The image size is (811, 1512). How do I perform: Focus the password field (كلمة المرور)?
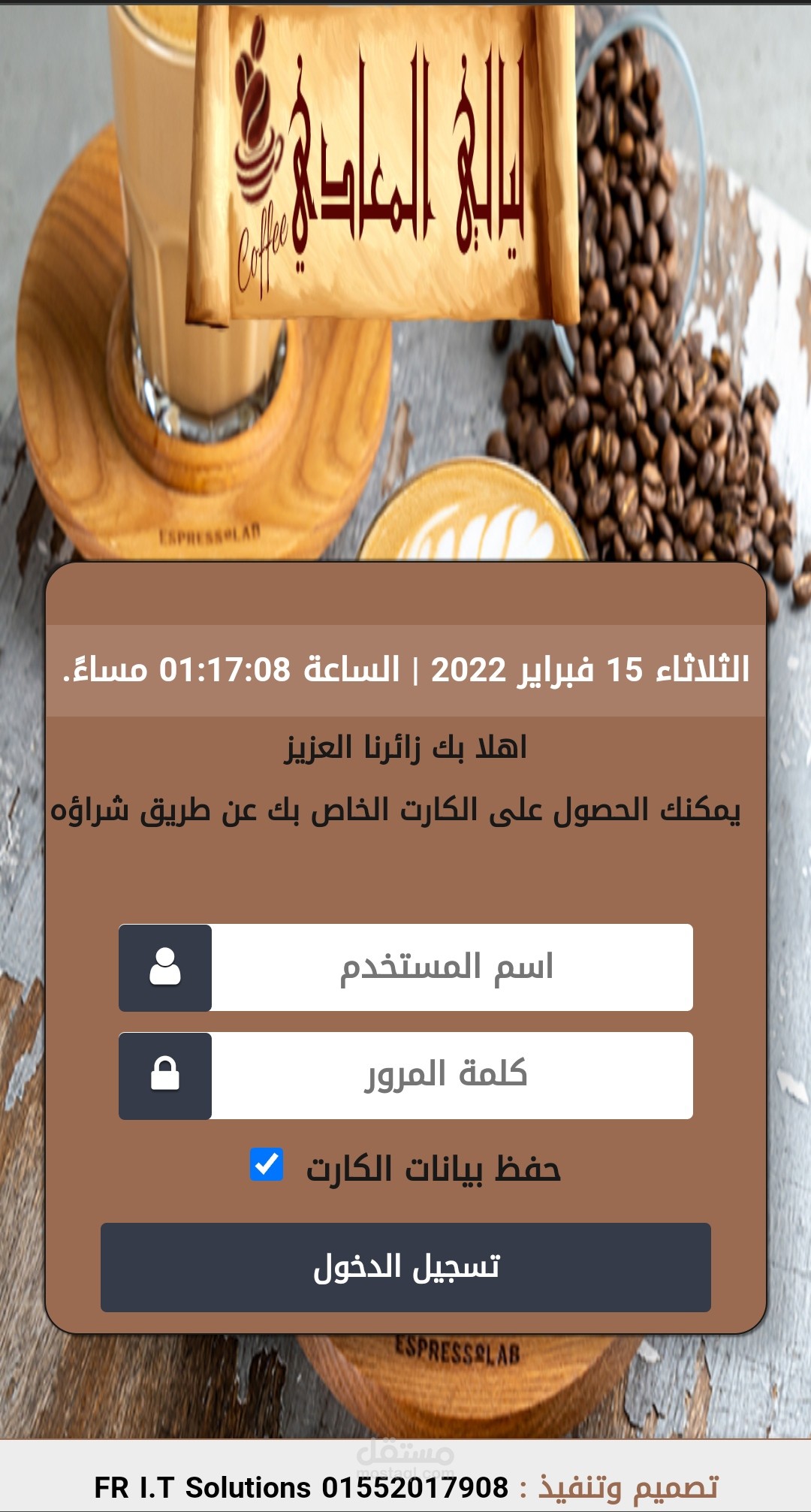point(451,1076)
